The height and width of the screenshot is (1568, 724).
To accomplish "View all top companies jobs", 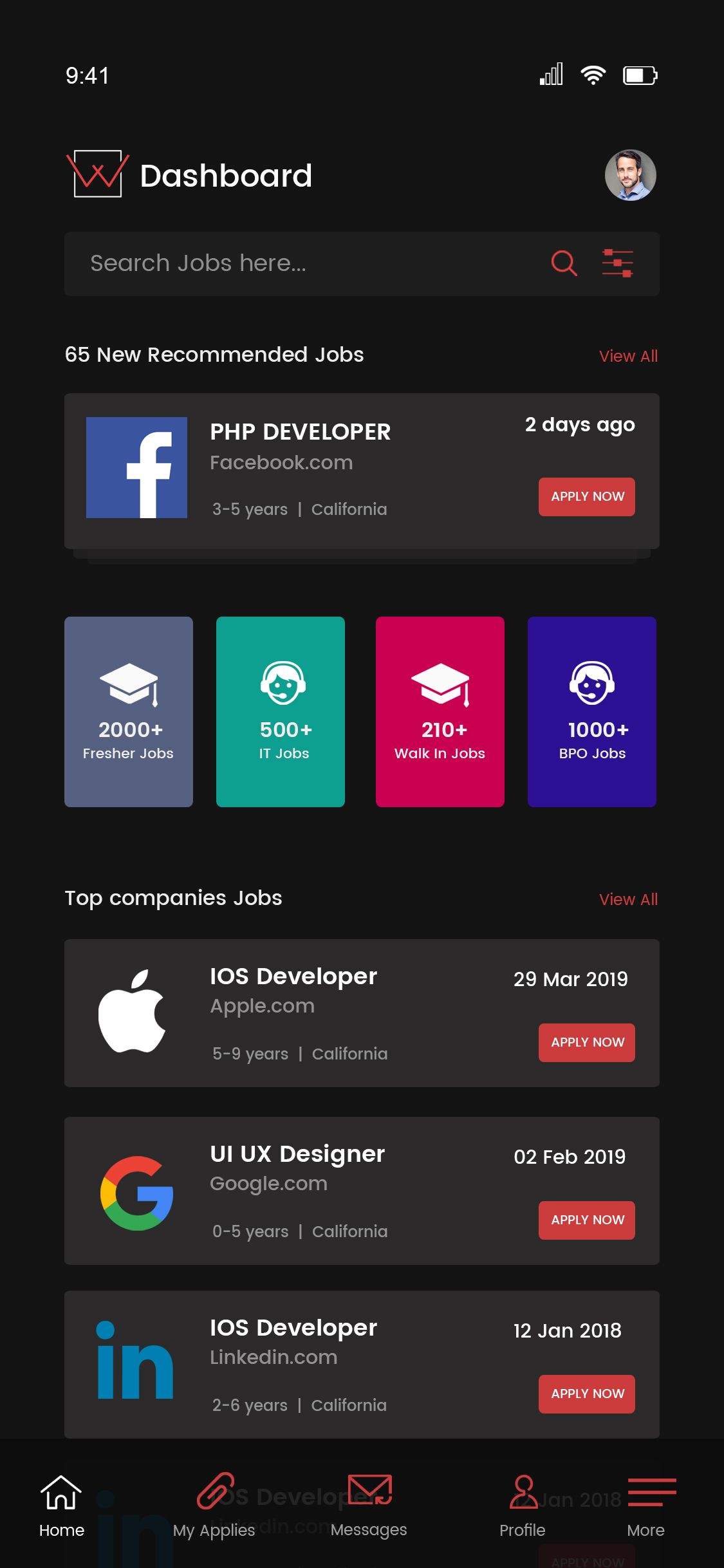I will (x=628, y=899).
